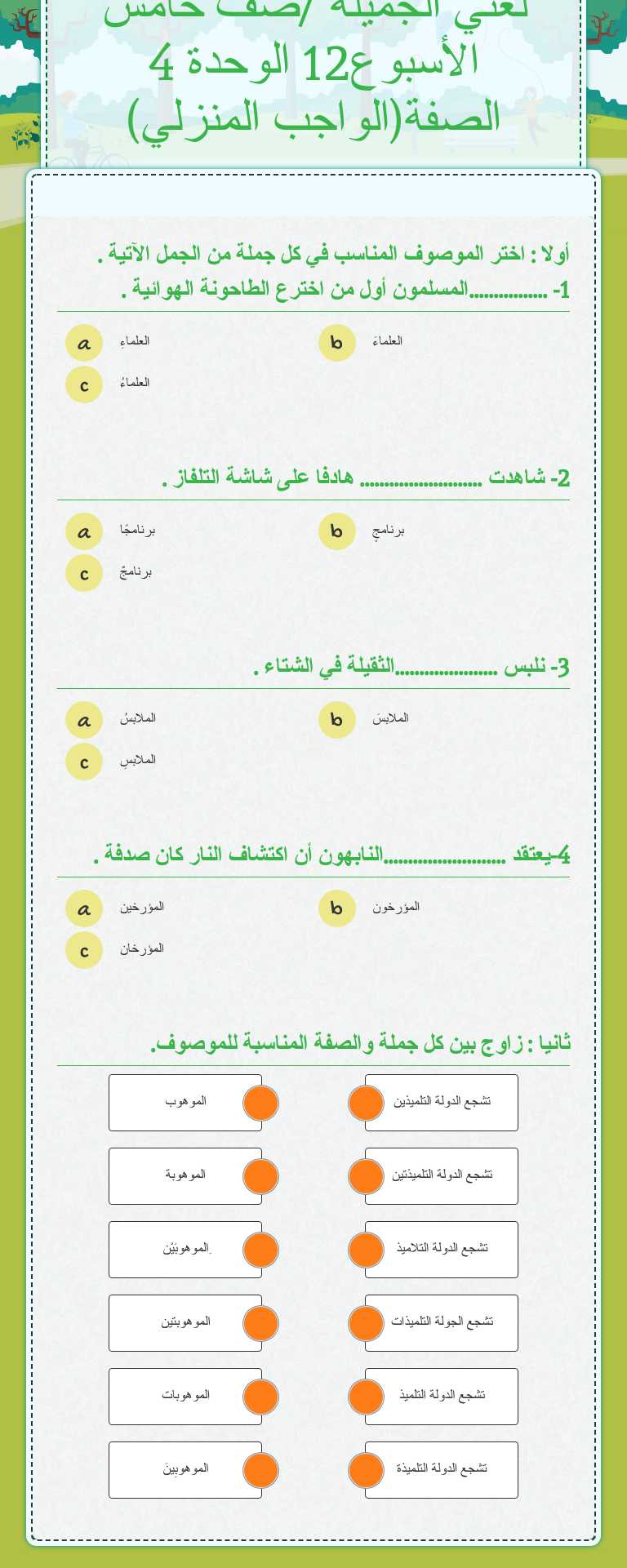Image resolution: width=627 pixels, height=1568 pixels.
Task: Pick option b 'برنامجٌ' for question 2
Action: 336,532
